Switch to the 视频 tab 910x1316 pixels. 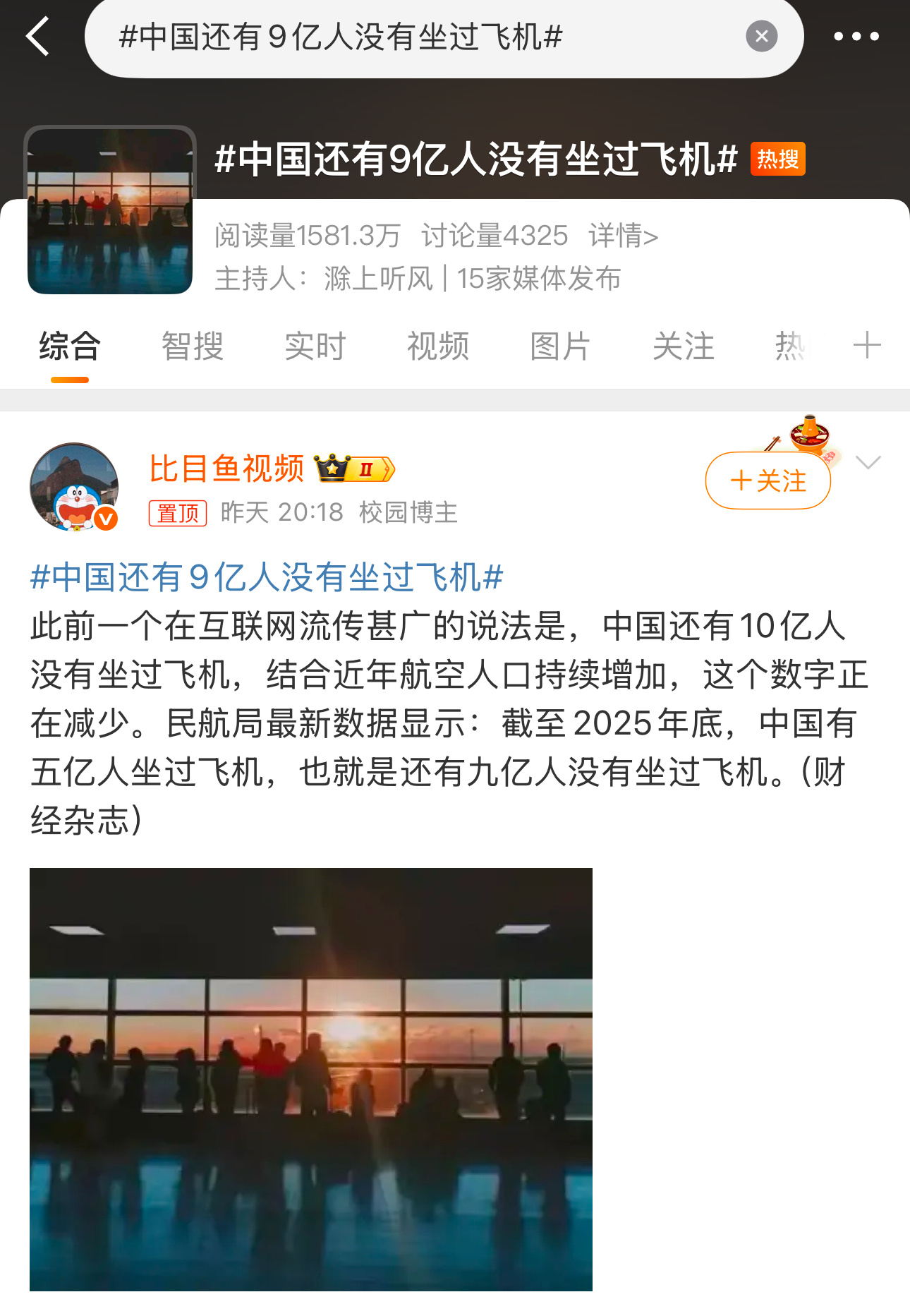tap(438, 346)
